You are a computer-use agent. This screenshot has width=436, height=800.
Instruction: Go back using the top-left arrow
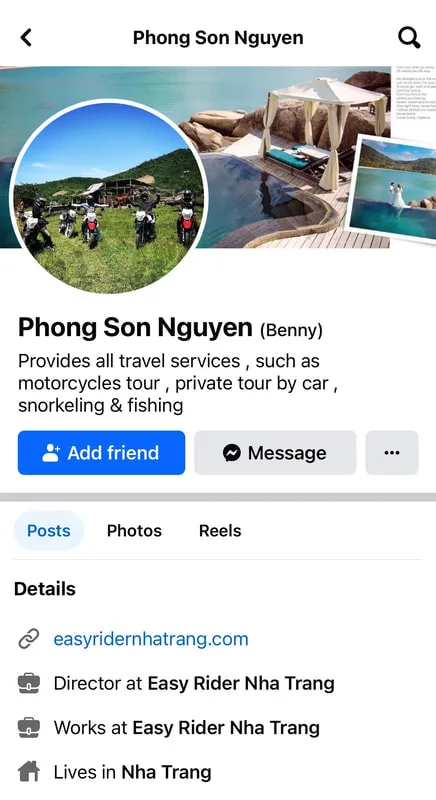[x=26, y=37]
